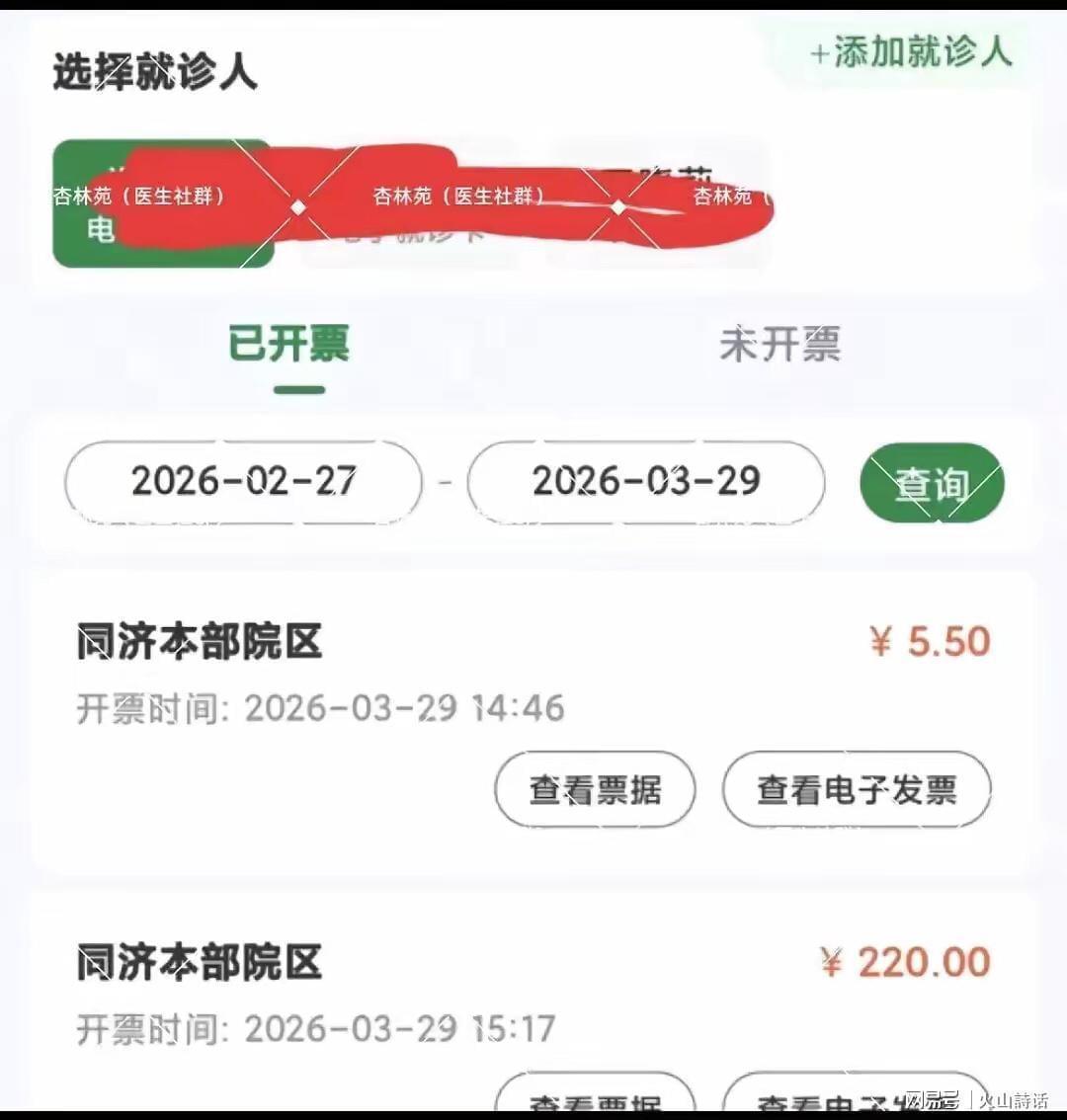Open the start date picker 2026-02-27

pos(241,482)
